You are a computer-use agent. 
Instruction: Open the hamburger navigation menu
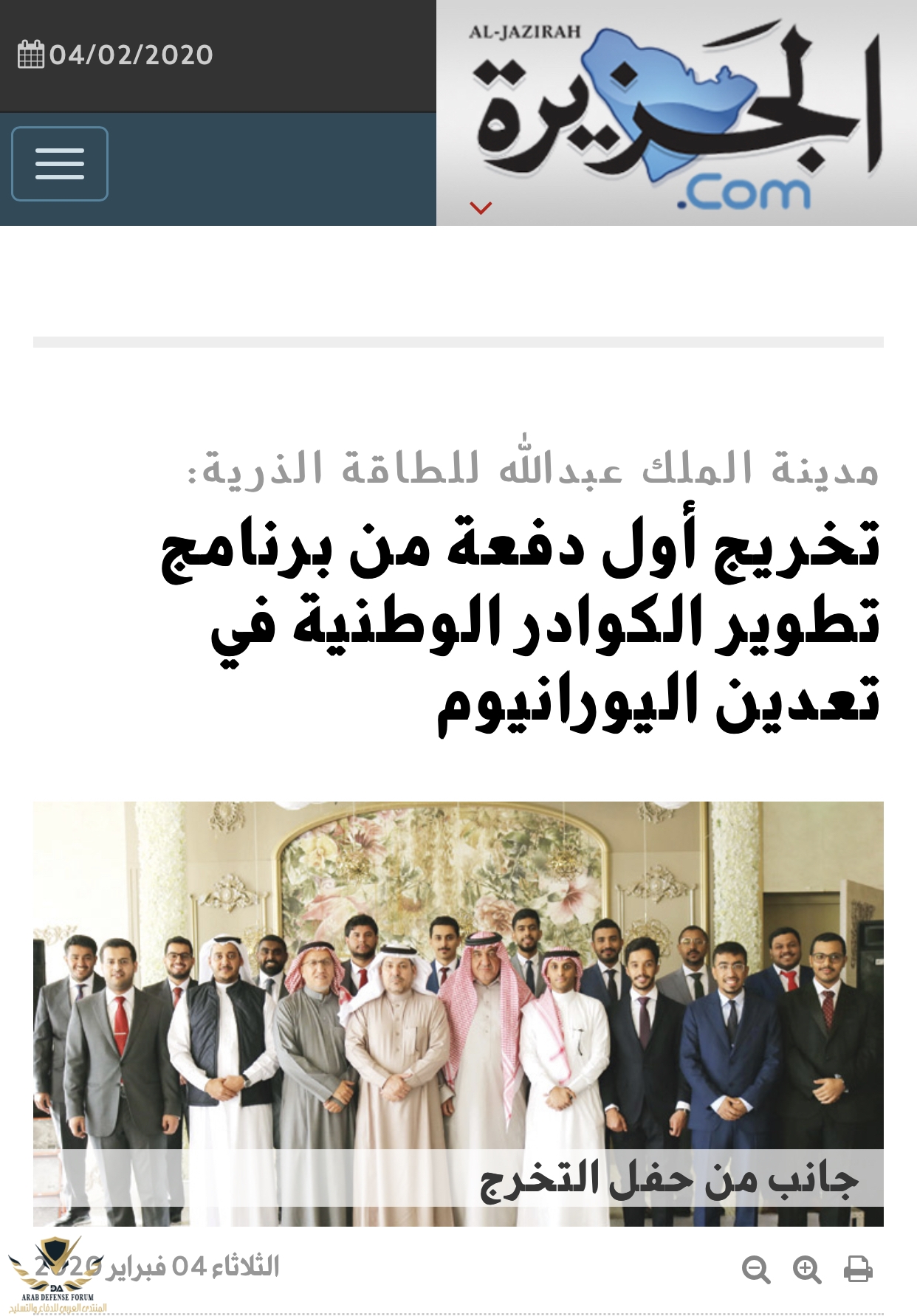point(60,164)
